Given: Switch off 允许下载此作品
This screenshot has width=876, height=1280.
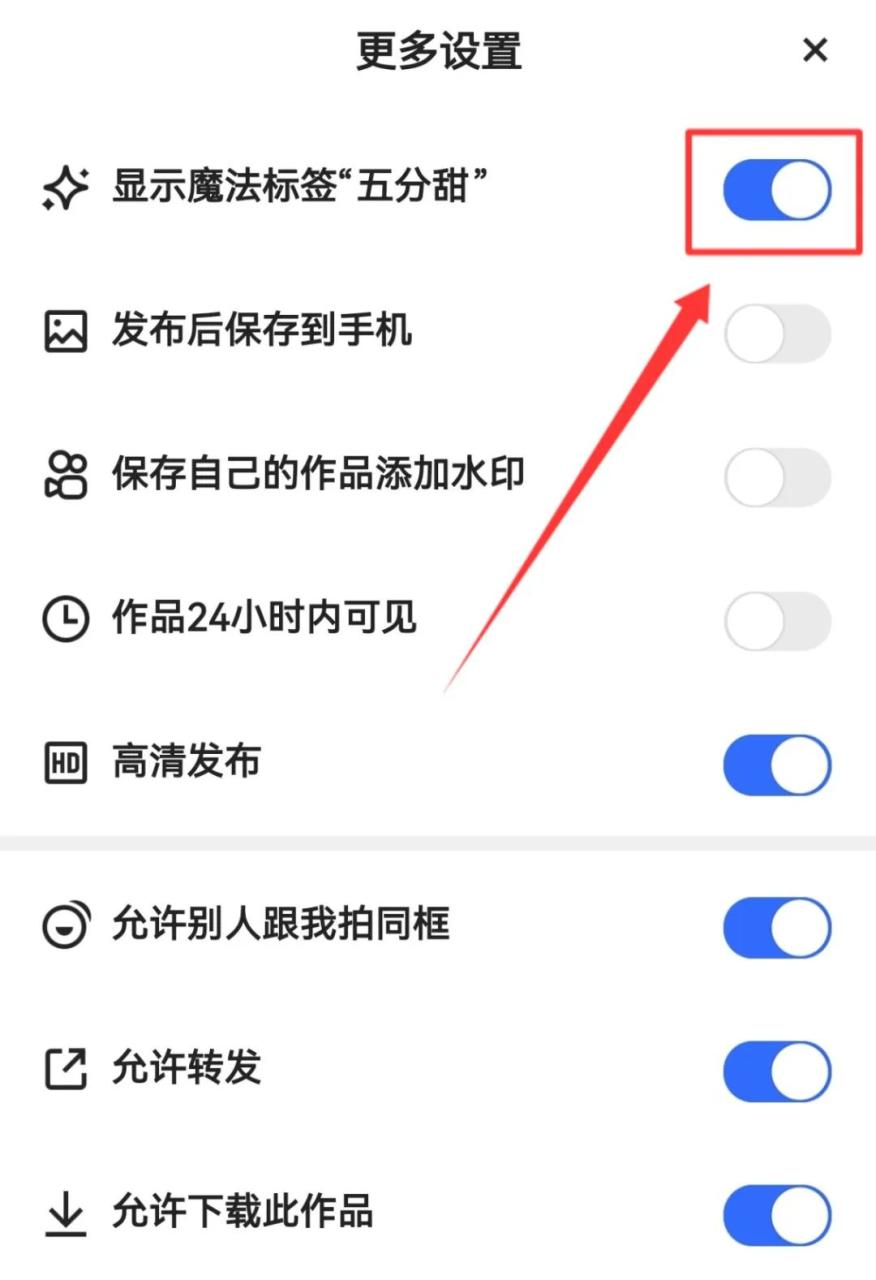Looking at the screenshot, I should [x=777, y=1216].
